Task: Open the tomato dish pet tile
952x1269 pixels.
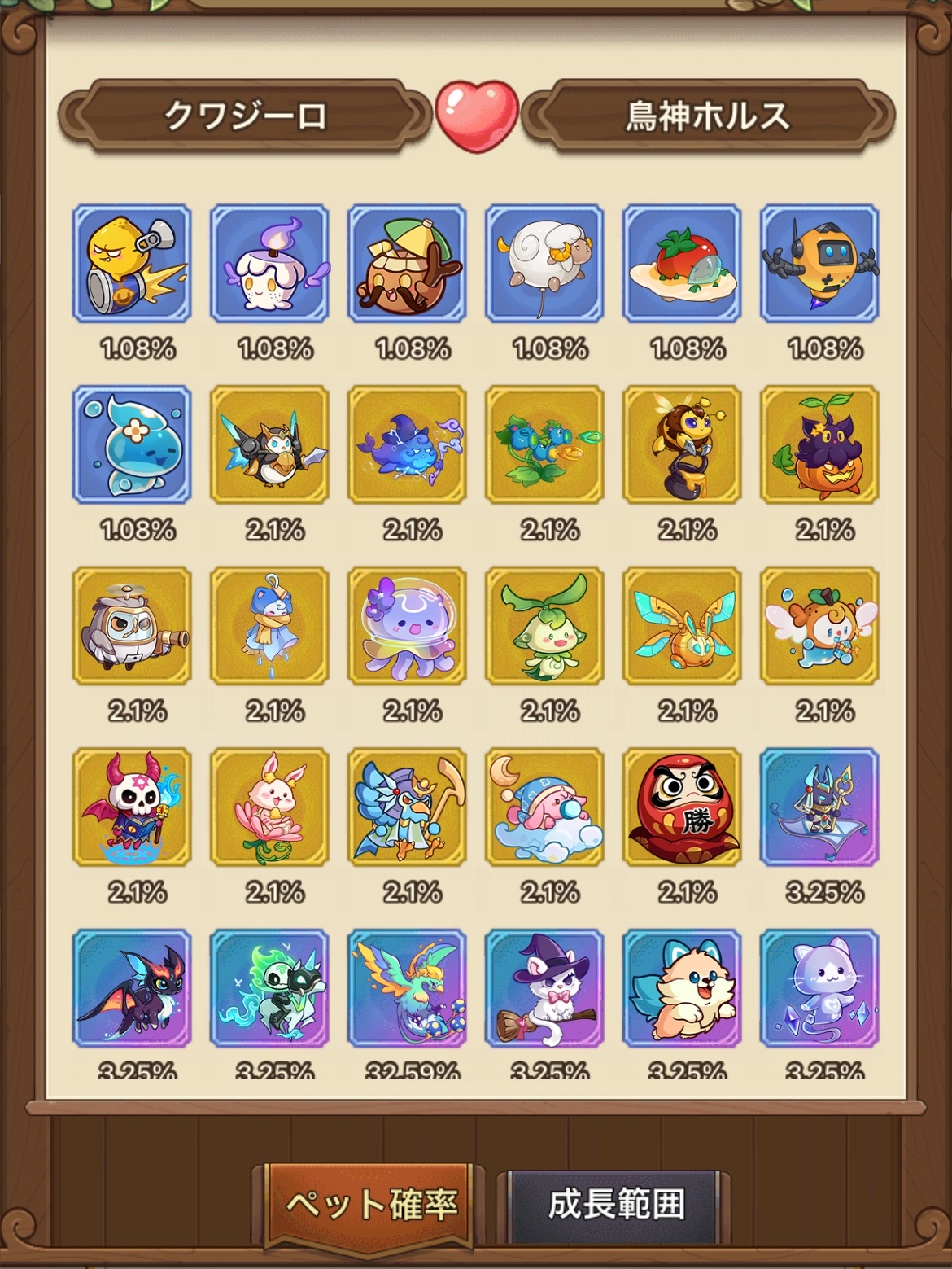Action: pyautogui.click(x=682, y=263)
